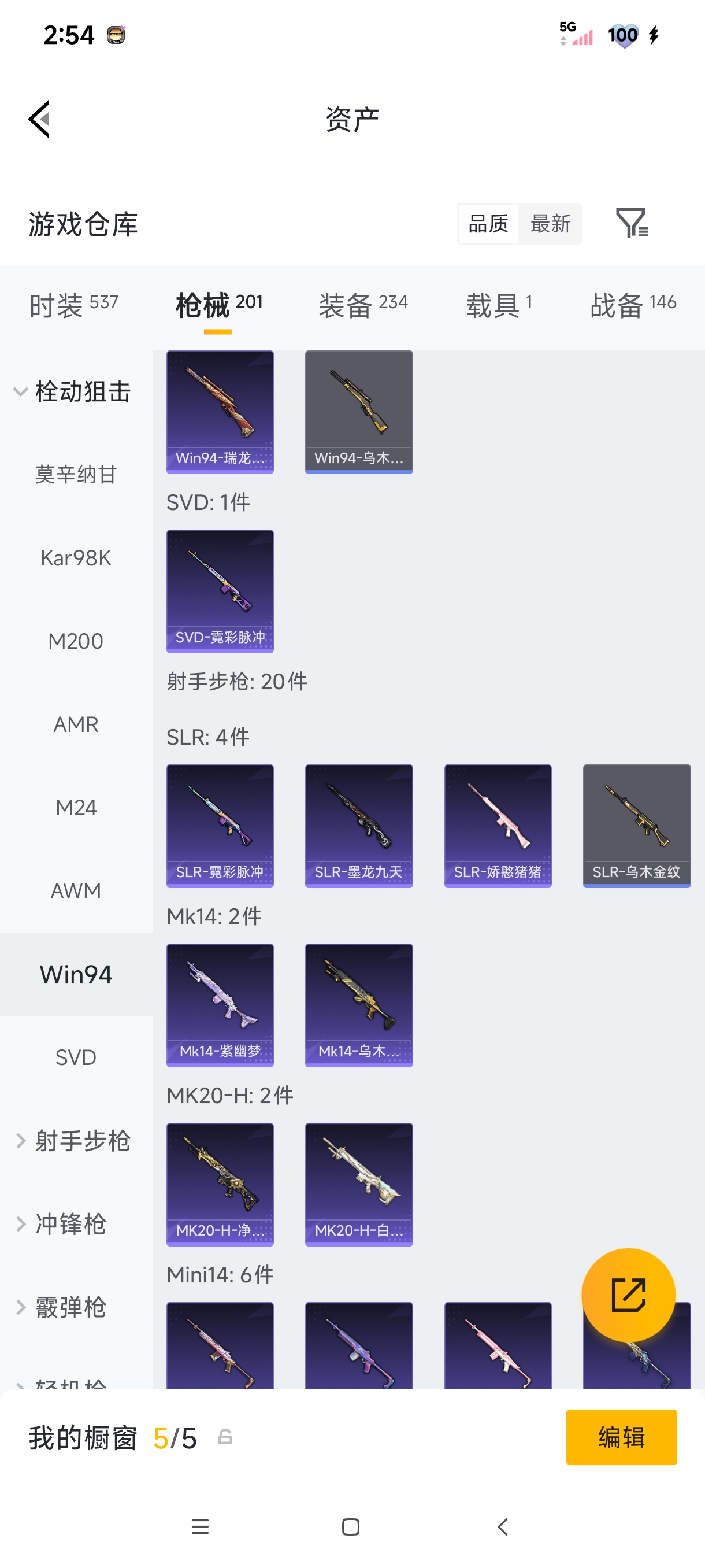Open the SLR-墨龙九天 skin
Viewport: 705px width, 1568px height.
[x=358, y=826]
